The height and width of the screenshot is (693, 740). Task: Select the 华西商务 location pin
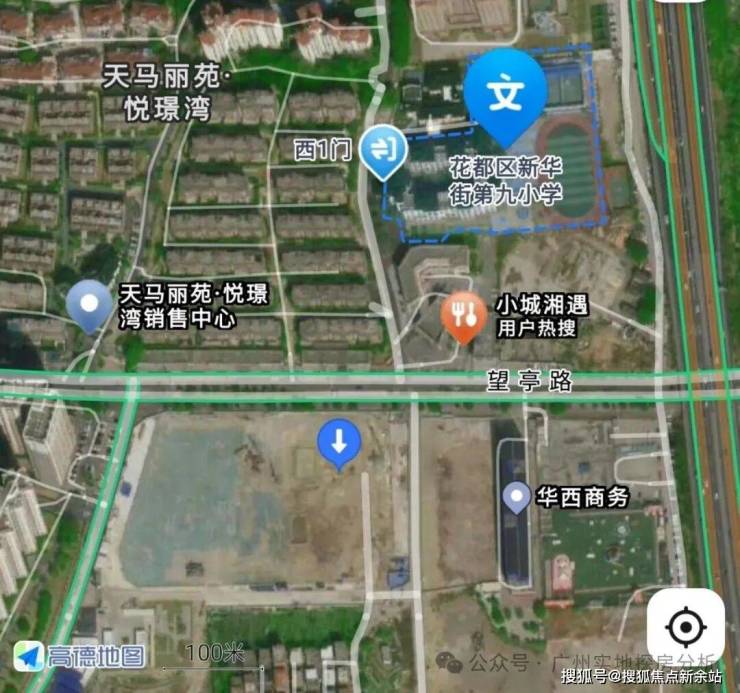516,496
